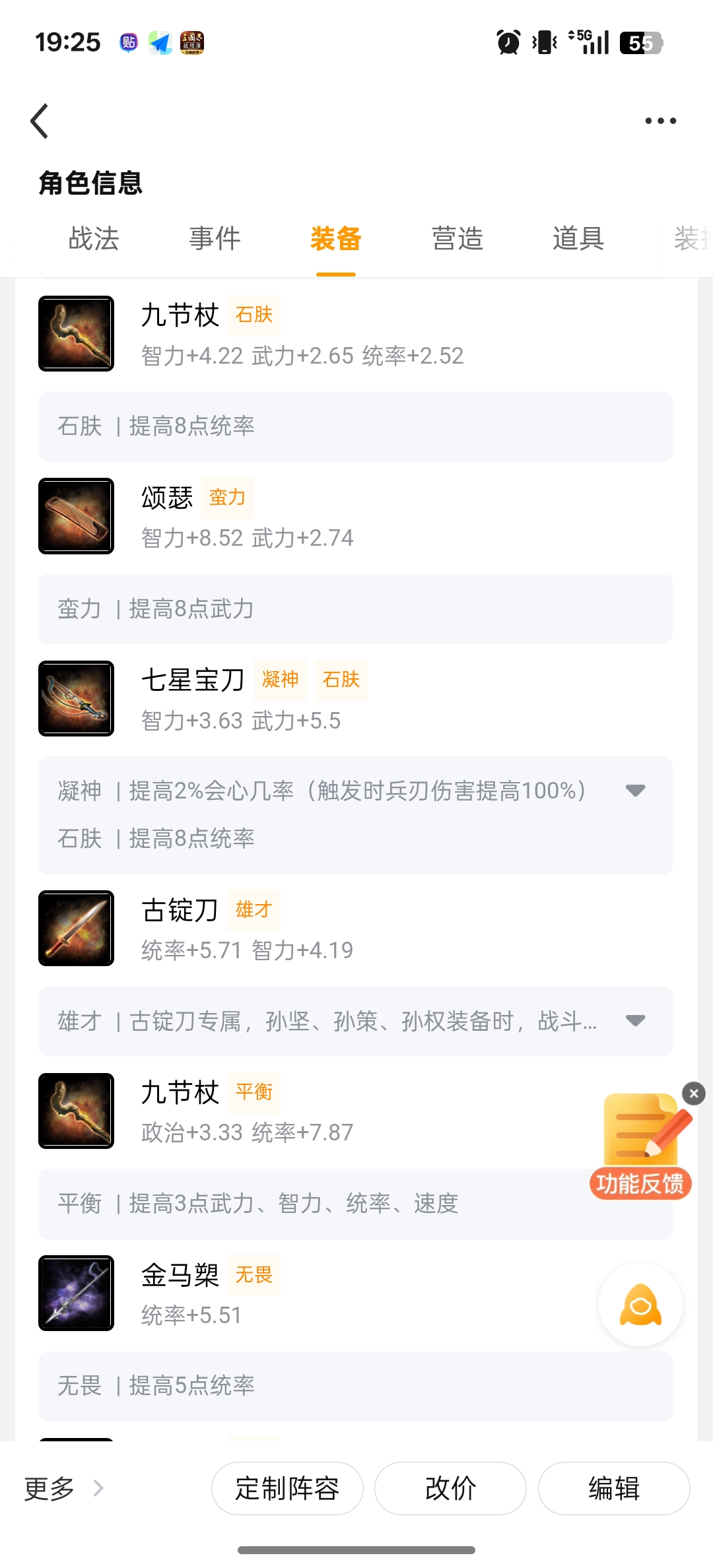713x1568 pixels.
Task: Switch to the 营造 tab
Action: tap(458, 239)
